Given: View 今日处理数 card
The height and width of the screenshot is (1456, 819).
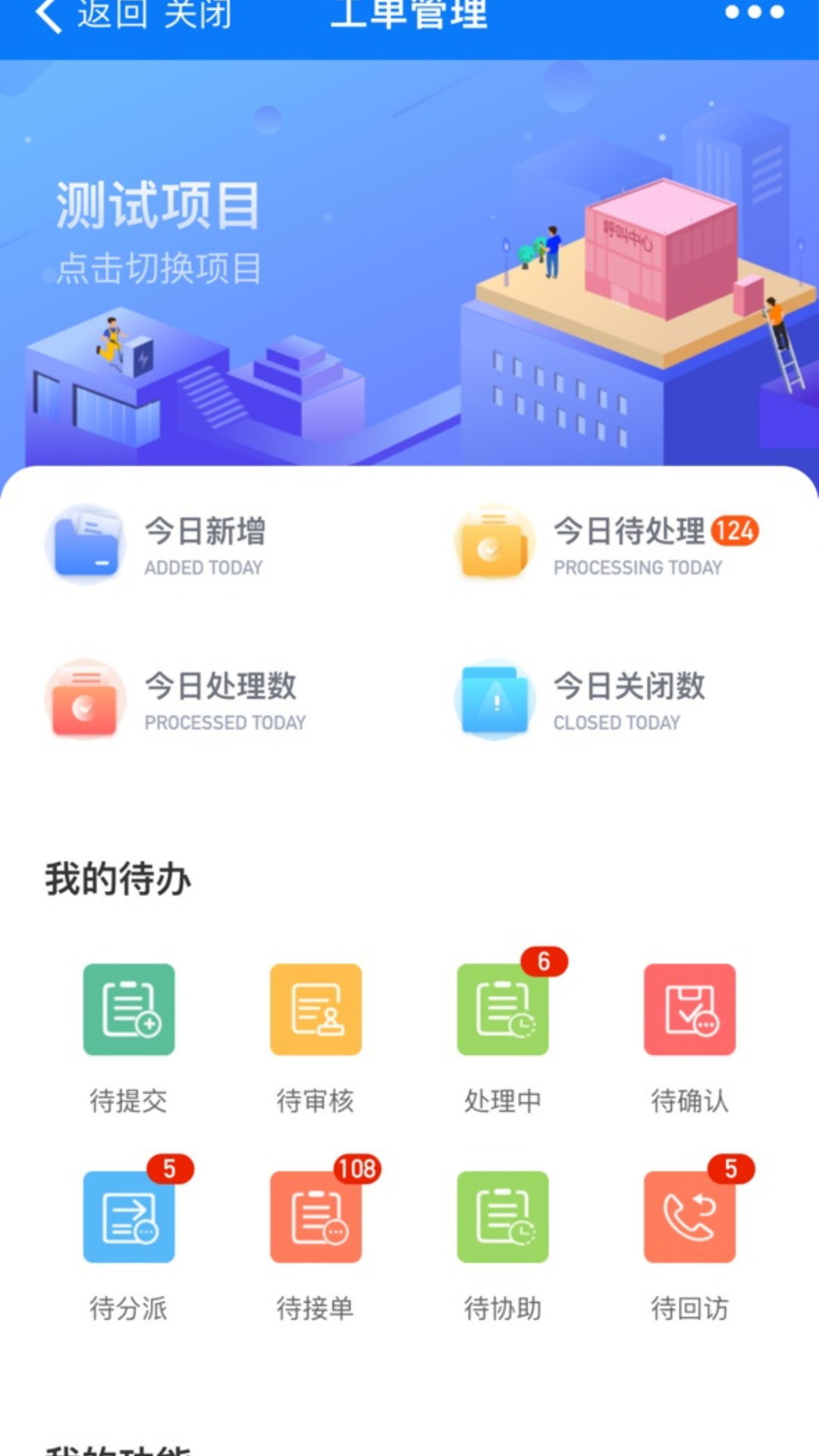Looking at the screenshot, I should tap(176, 699).
